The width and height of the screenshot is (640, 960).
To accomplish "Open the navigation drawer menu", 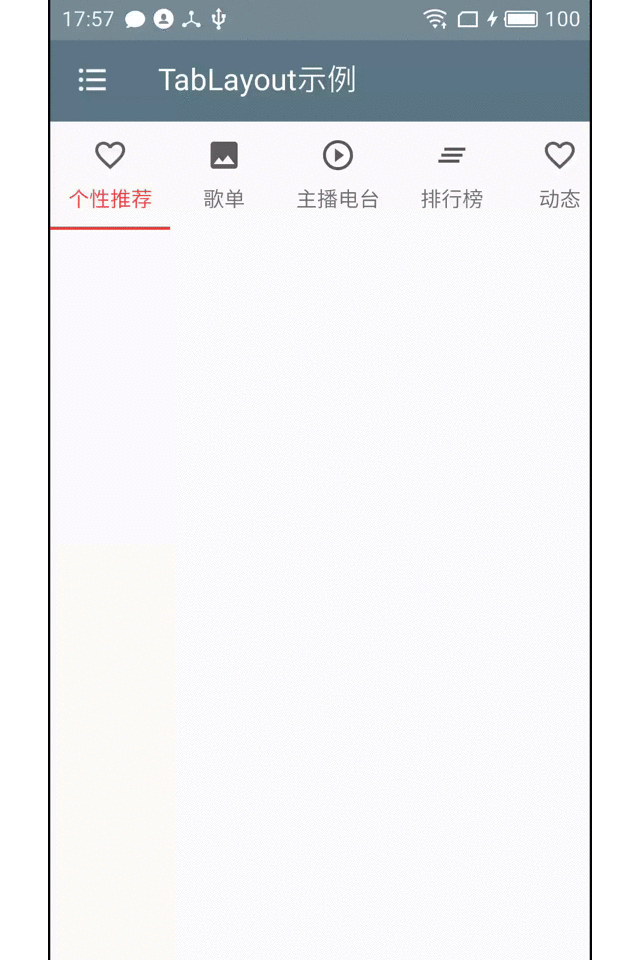I will coord(93,80).
